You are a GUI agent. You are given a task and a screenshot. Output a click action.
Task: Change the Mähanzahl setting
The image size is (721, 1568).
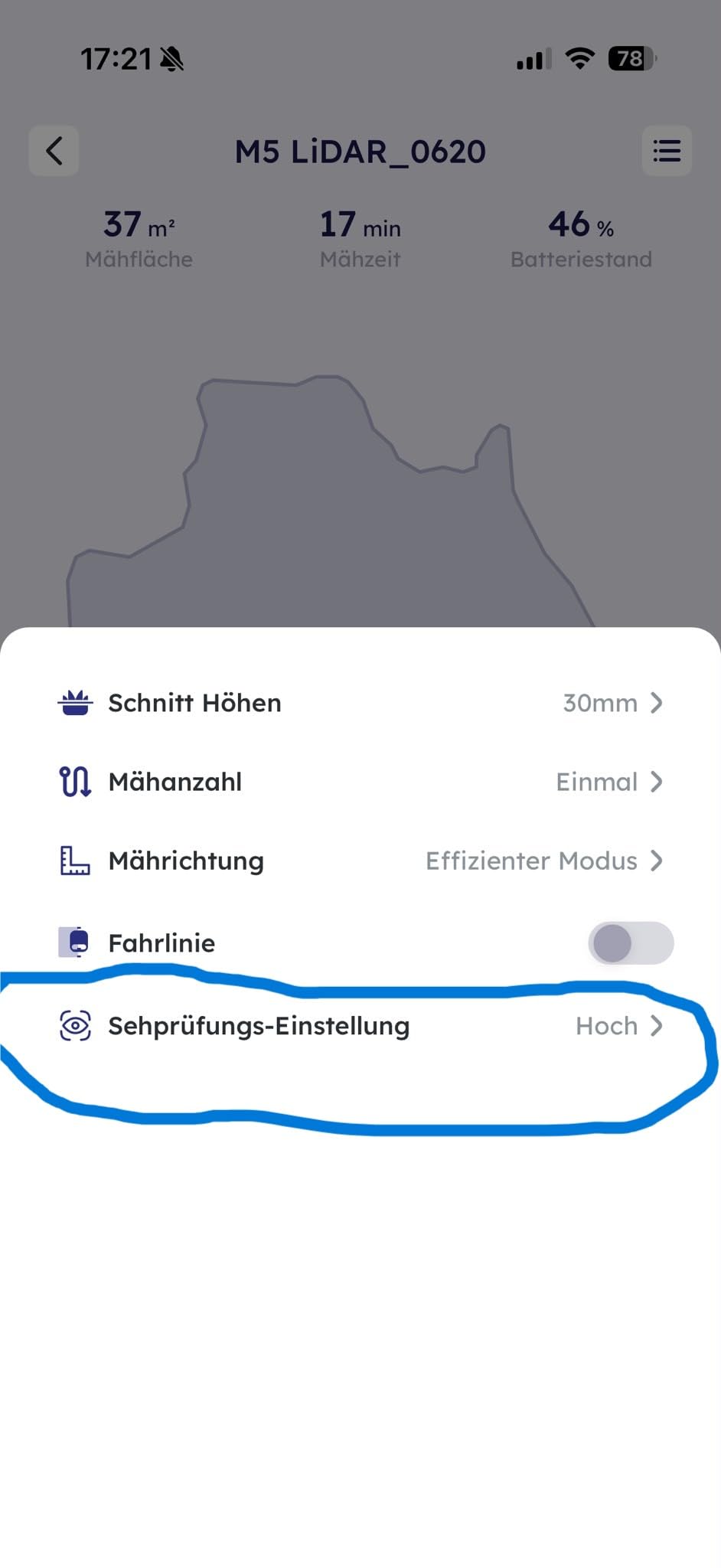tap(360, 782)
